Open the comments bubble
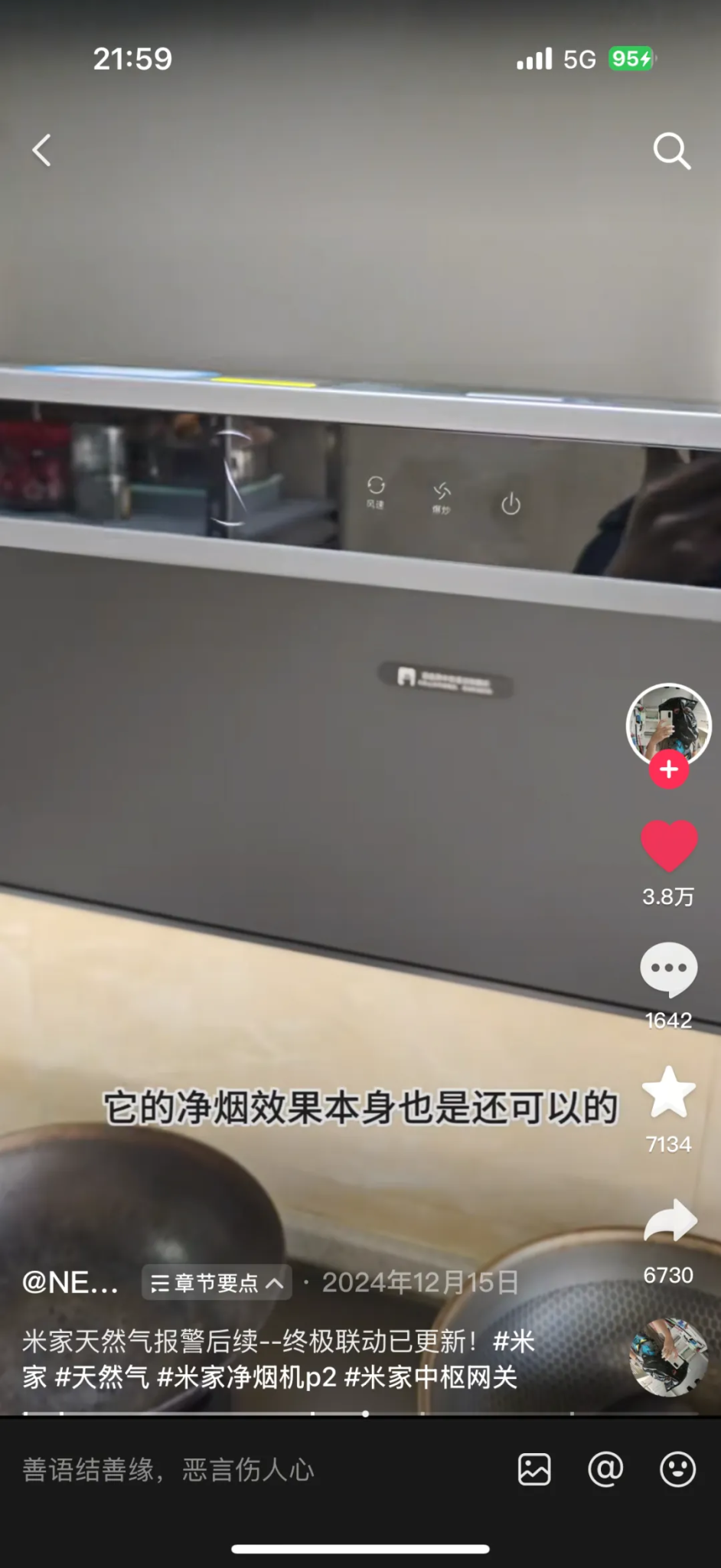The width and height of the screenshot is (721, 1568). (x=669, y=969)
